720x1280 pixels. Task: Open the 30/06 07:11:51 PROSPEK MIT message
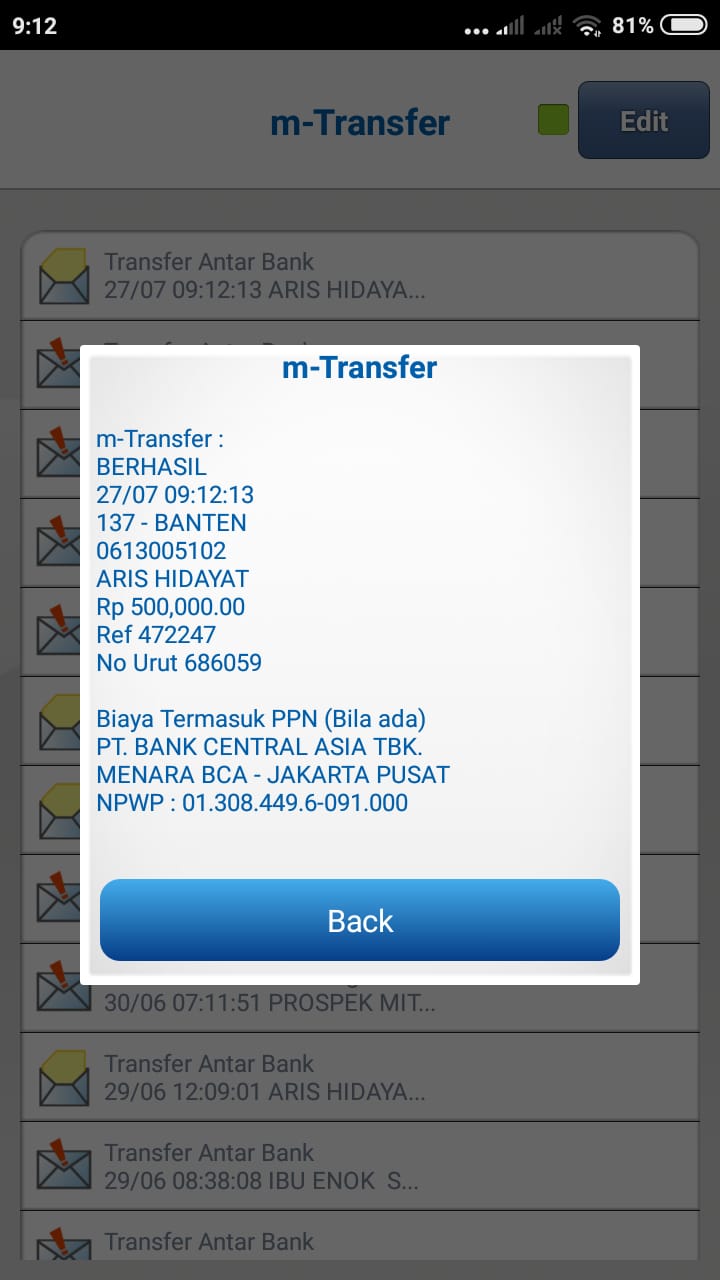click(x=360, y=1003)
